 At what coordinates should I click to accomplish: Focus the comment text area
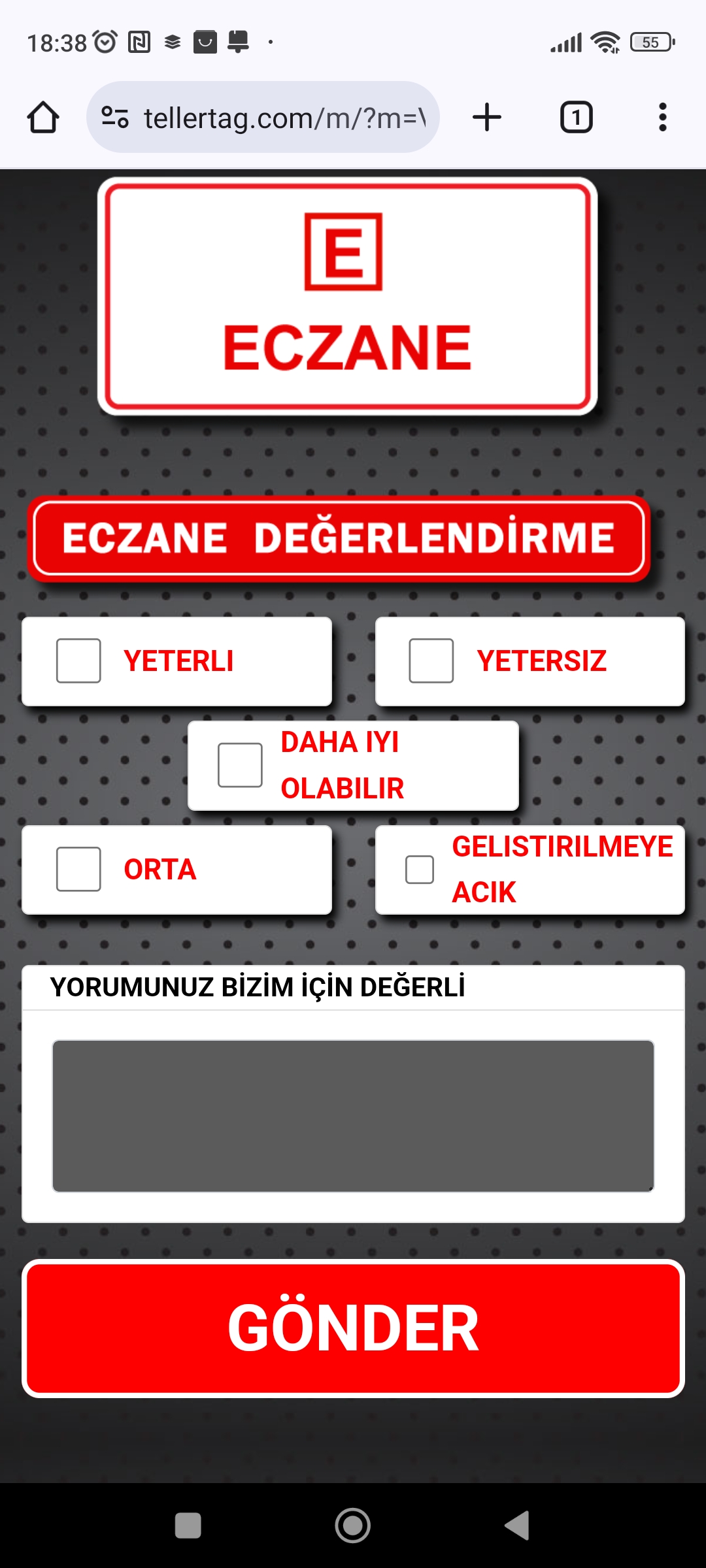pyautogui.click(x=353, y=1116)
